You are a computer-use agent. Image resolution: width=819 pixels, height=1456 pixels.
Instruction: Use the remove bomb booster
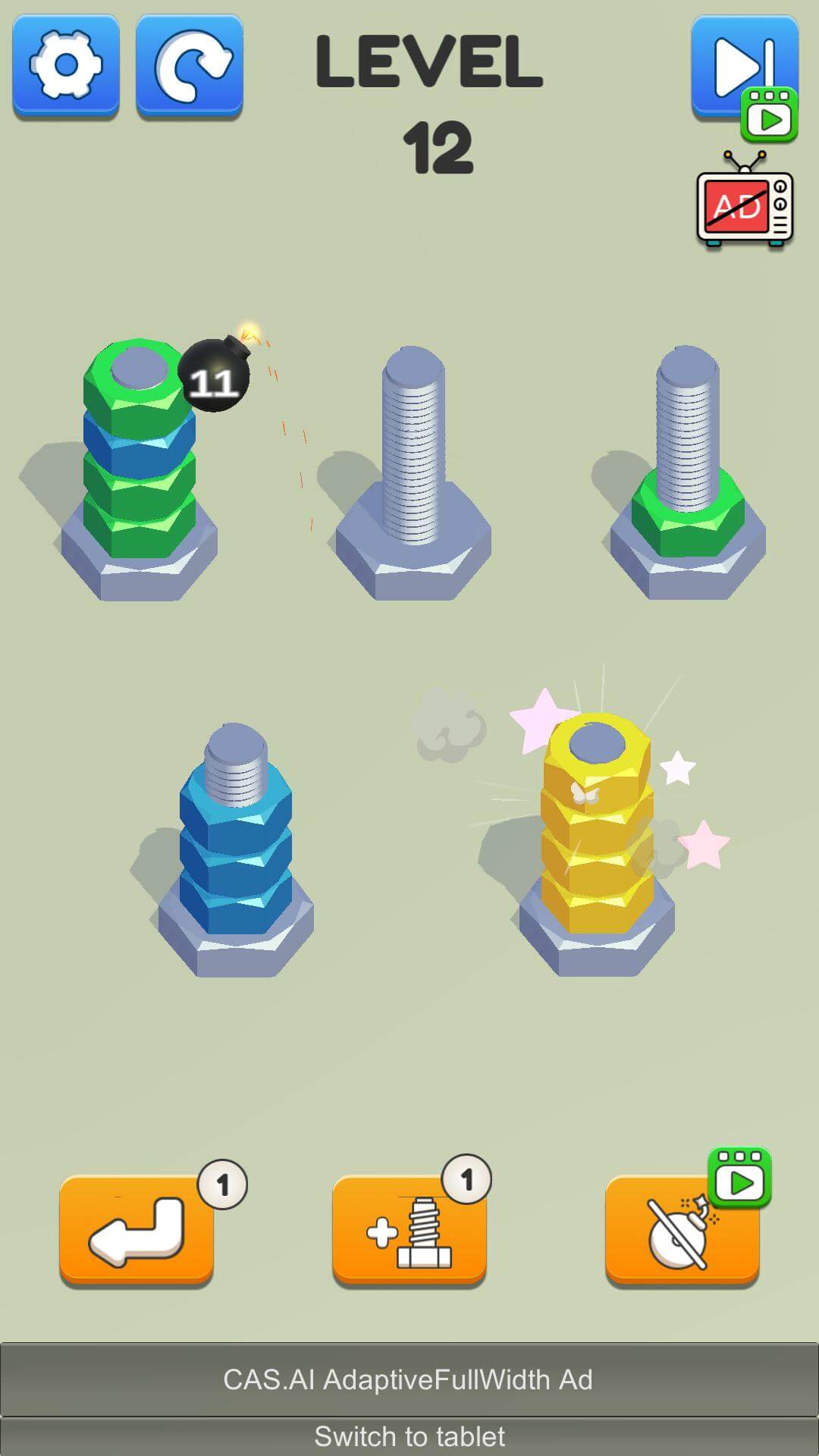[682, 1230]
